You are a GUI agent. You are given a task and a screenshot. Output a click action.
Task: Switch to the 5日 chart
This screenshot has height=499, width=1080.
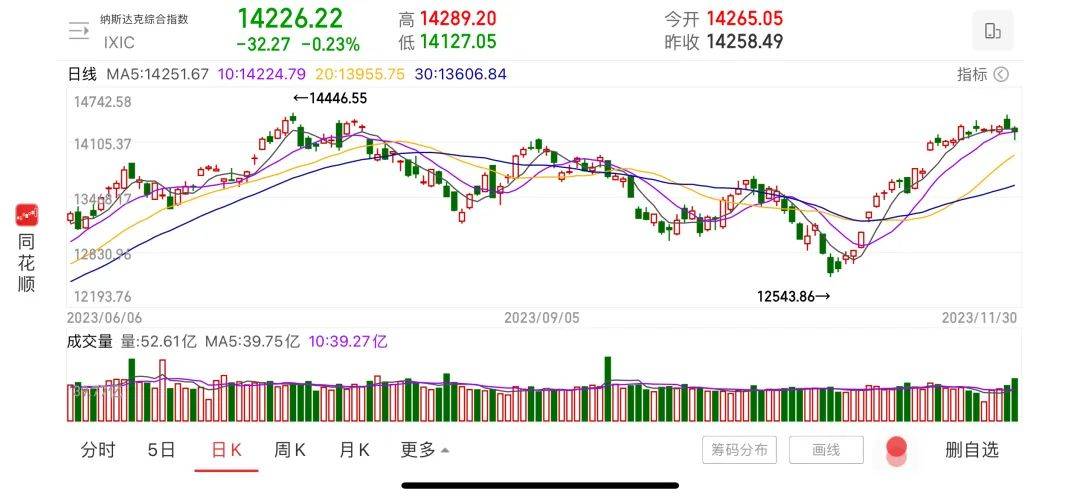[x=161, y=450]
